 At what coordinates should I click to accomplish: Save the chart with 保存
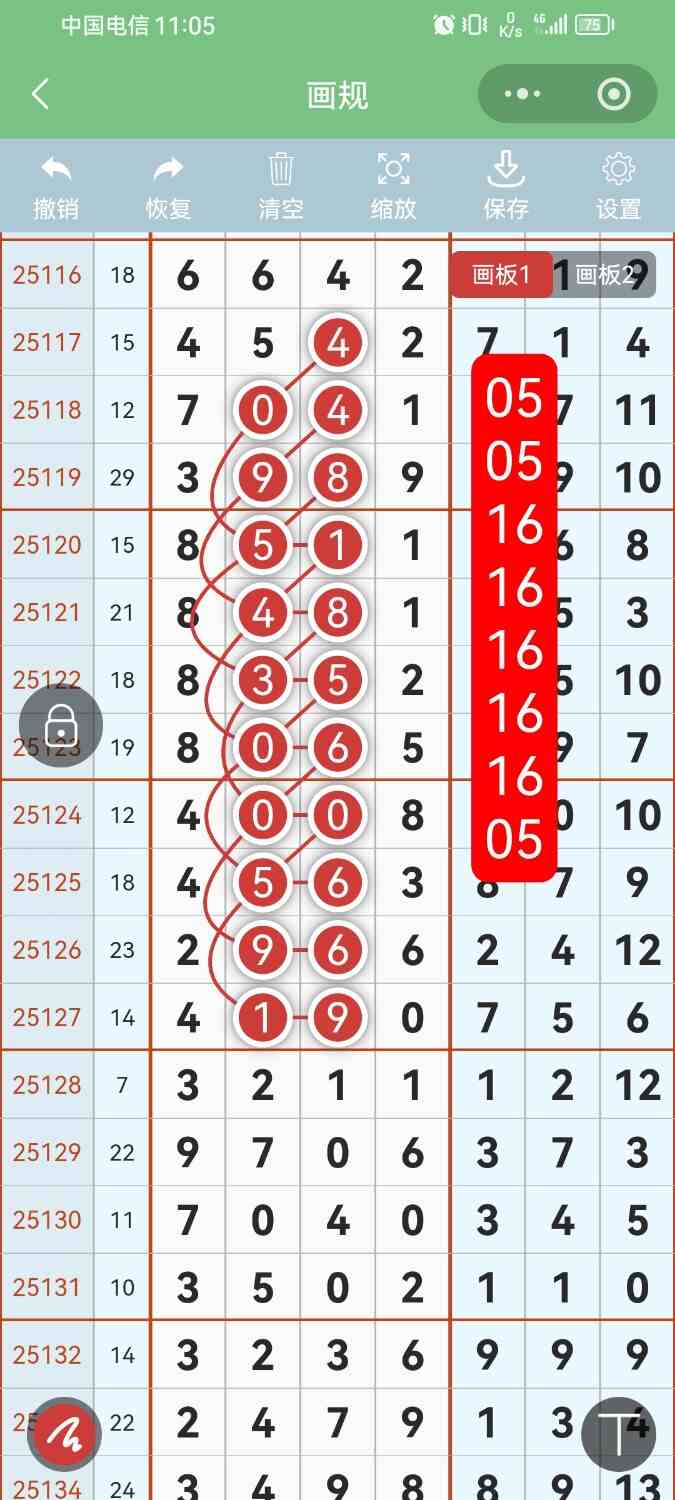click(506, 186)
